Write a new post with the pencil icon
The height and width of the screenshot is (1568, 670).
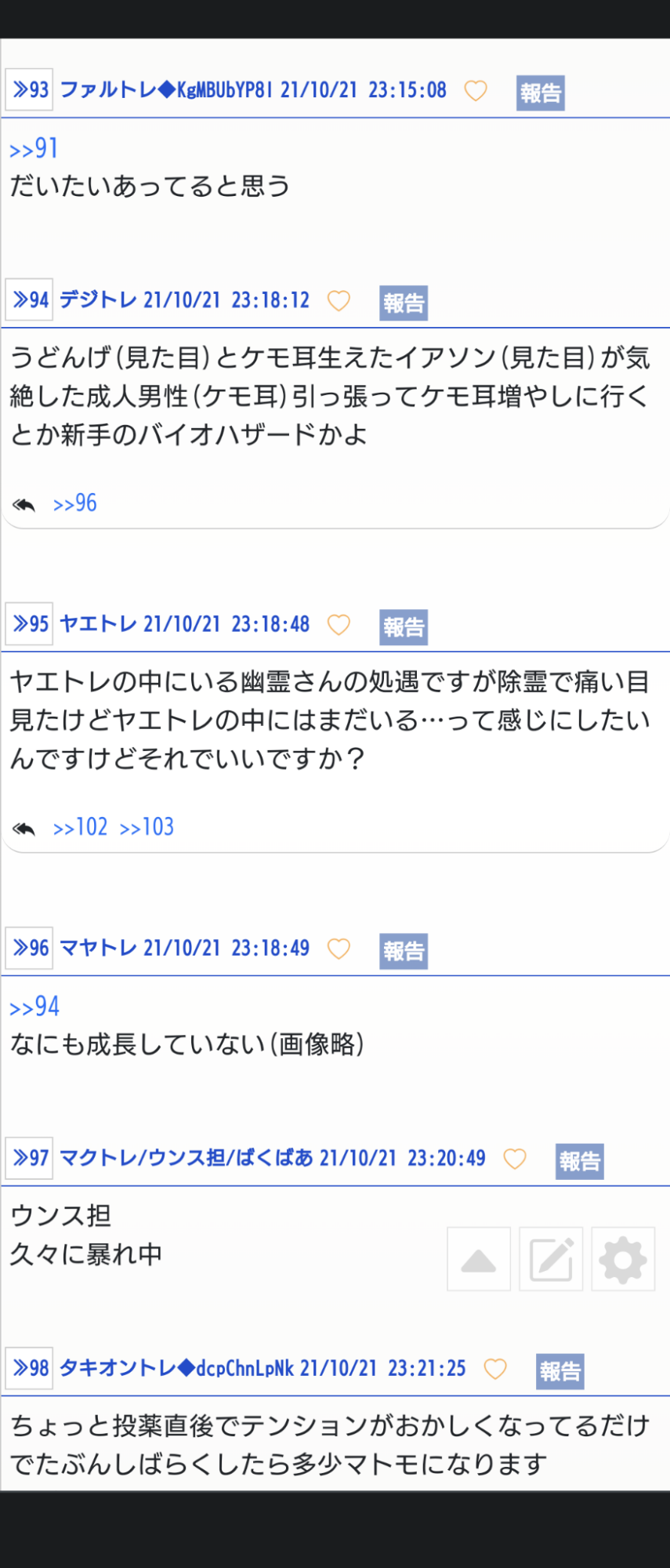551,1259
